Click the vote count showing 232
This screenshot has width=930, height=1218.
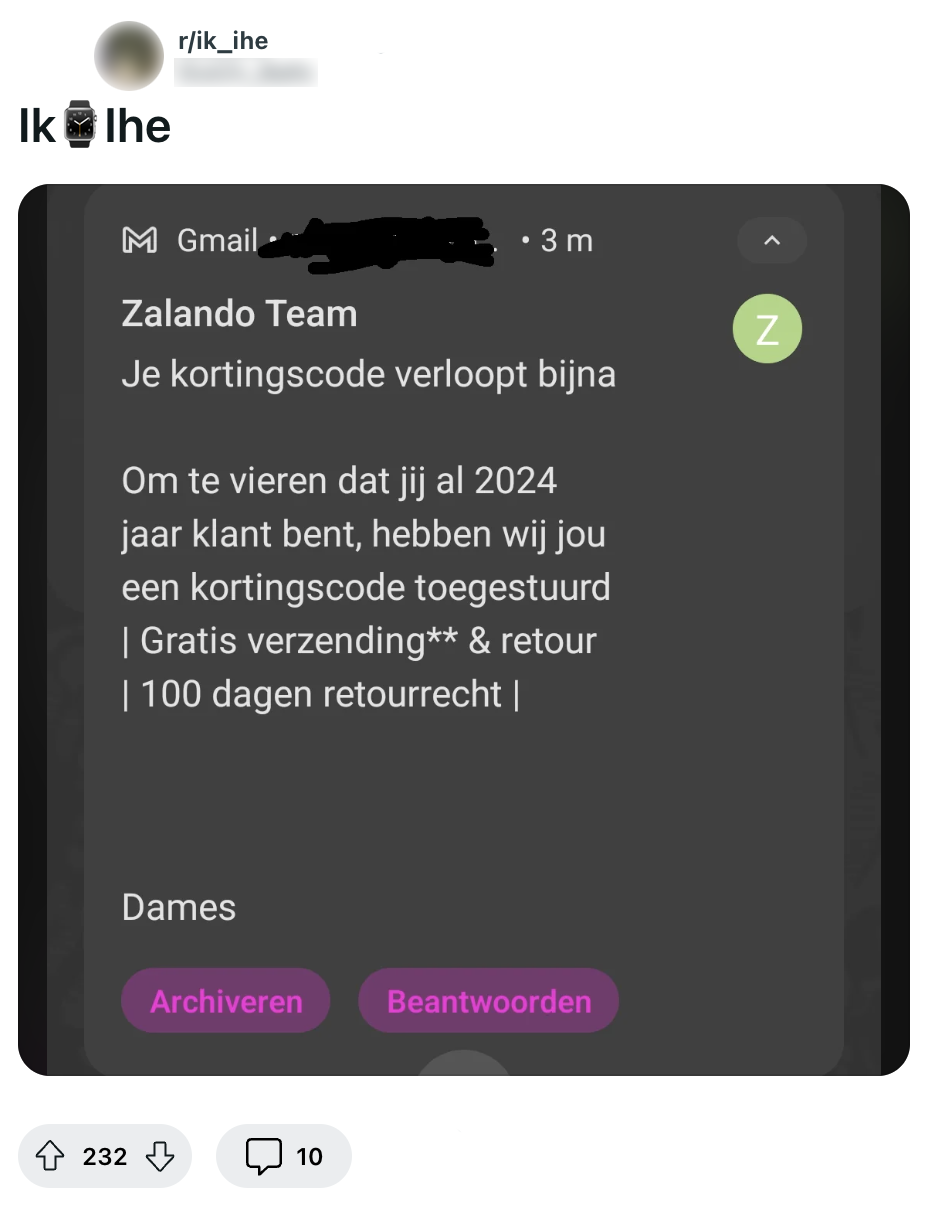point(103,1156)
